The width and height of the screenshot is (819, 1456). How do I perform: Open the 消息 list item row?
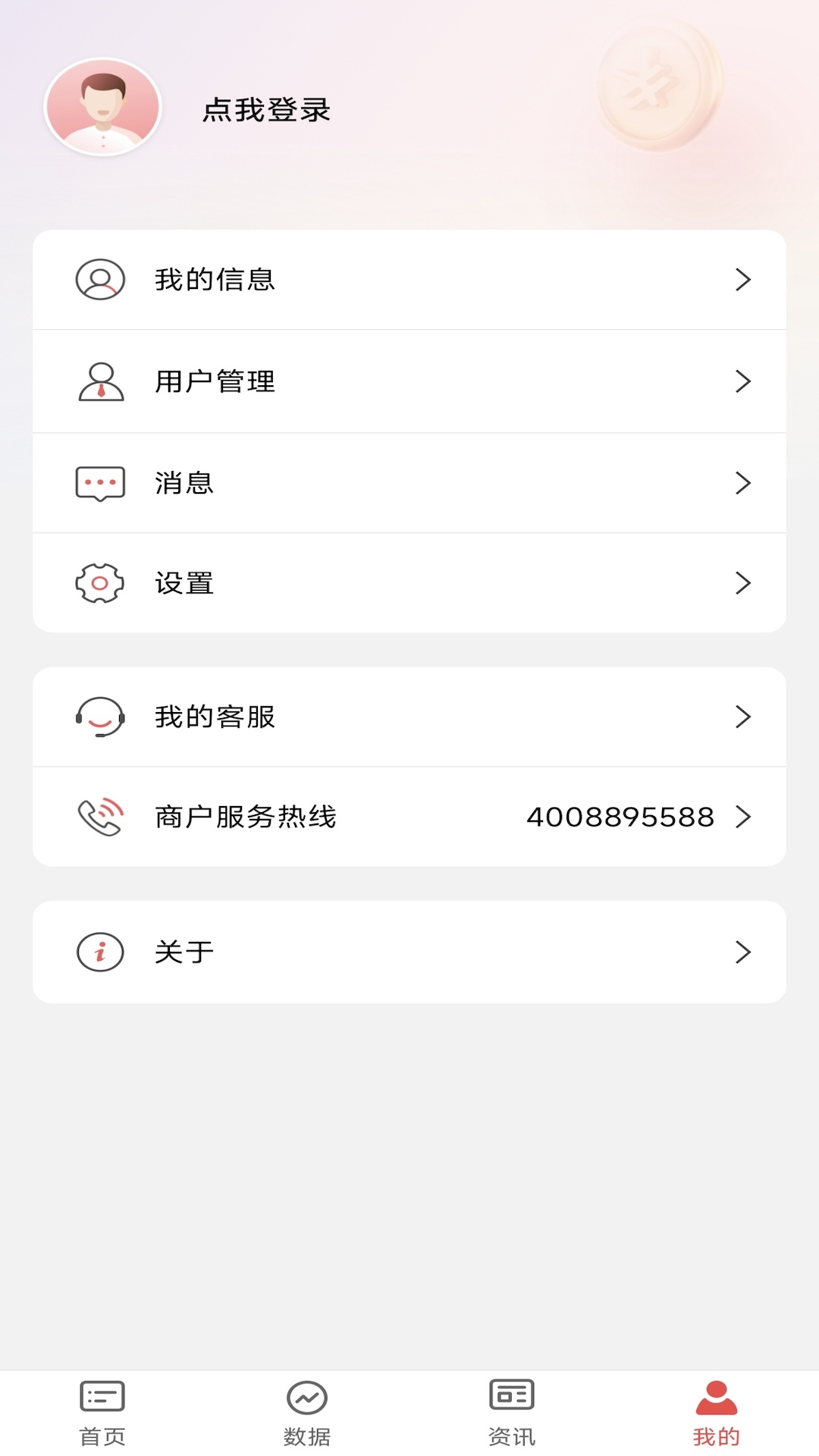[x=409, y=483]
